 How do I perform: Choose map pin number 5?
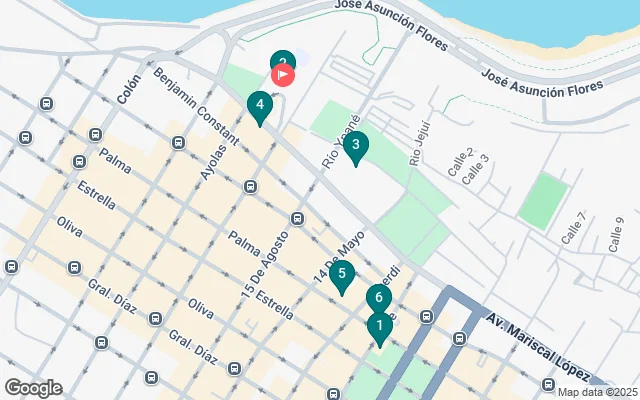[x=342, y=274]
